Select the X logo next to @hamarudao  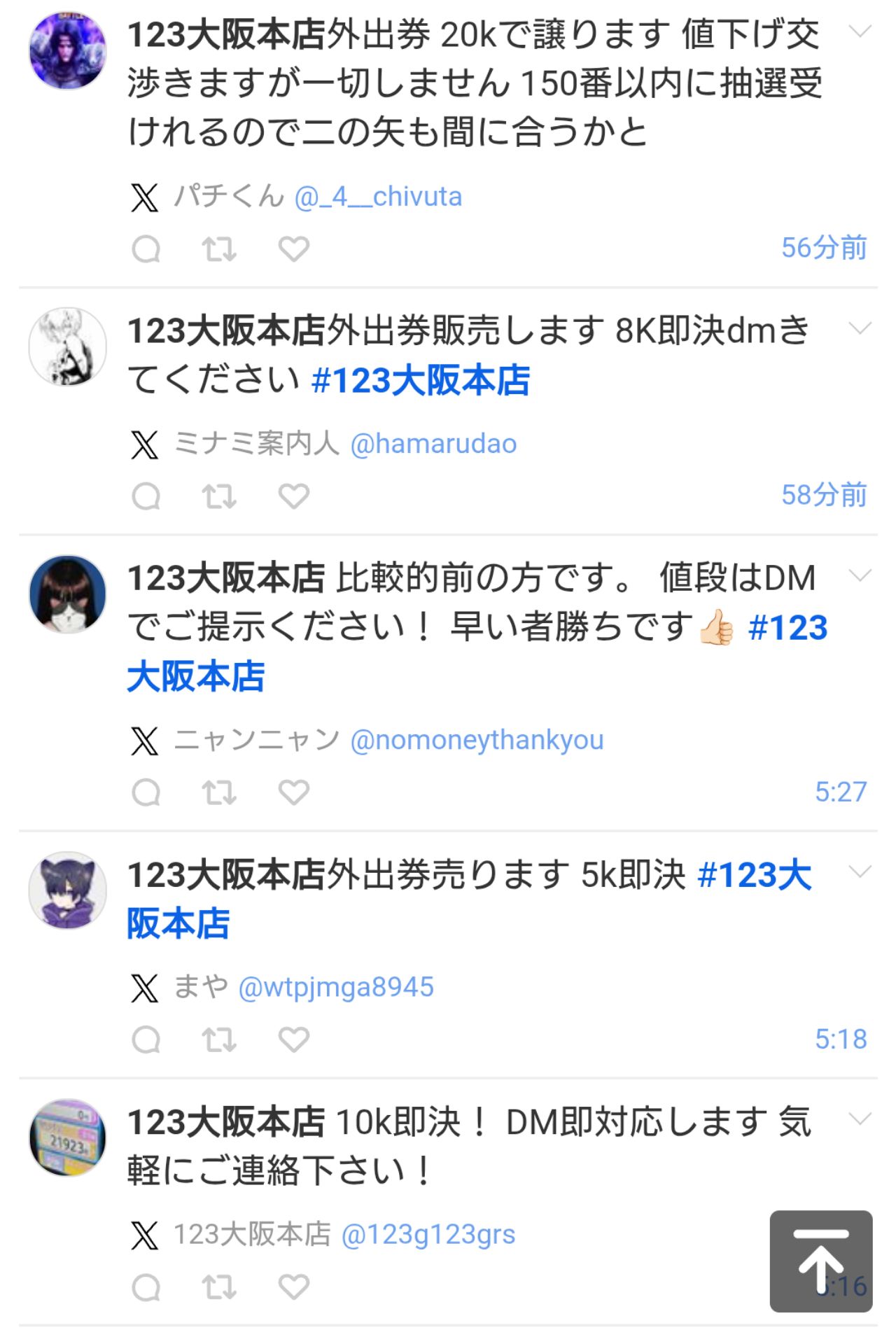(x=145, y=443)
